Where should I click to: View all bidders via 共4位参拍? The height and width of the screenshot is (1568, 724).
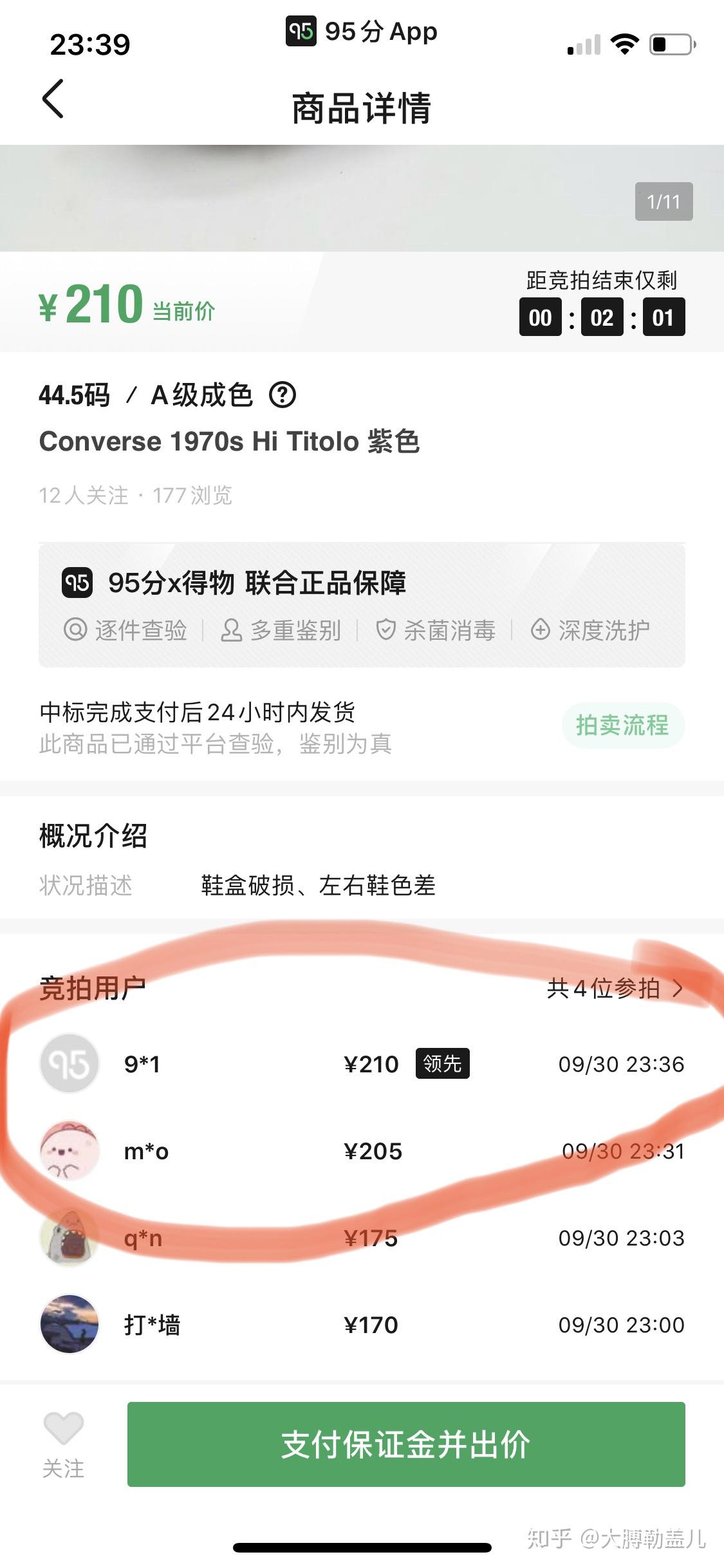pyautogui.click(x=614, y=988)
